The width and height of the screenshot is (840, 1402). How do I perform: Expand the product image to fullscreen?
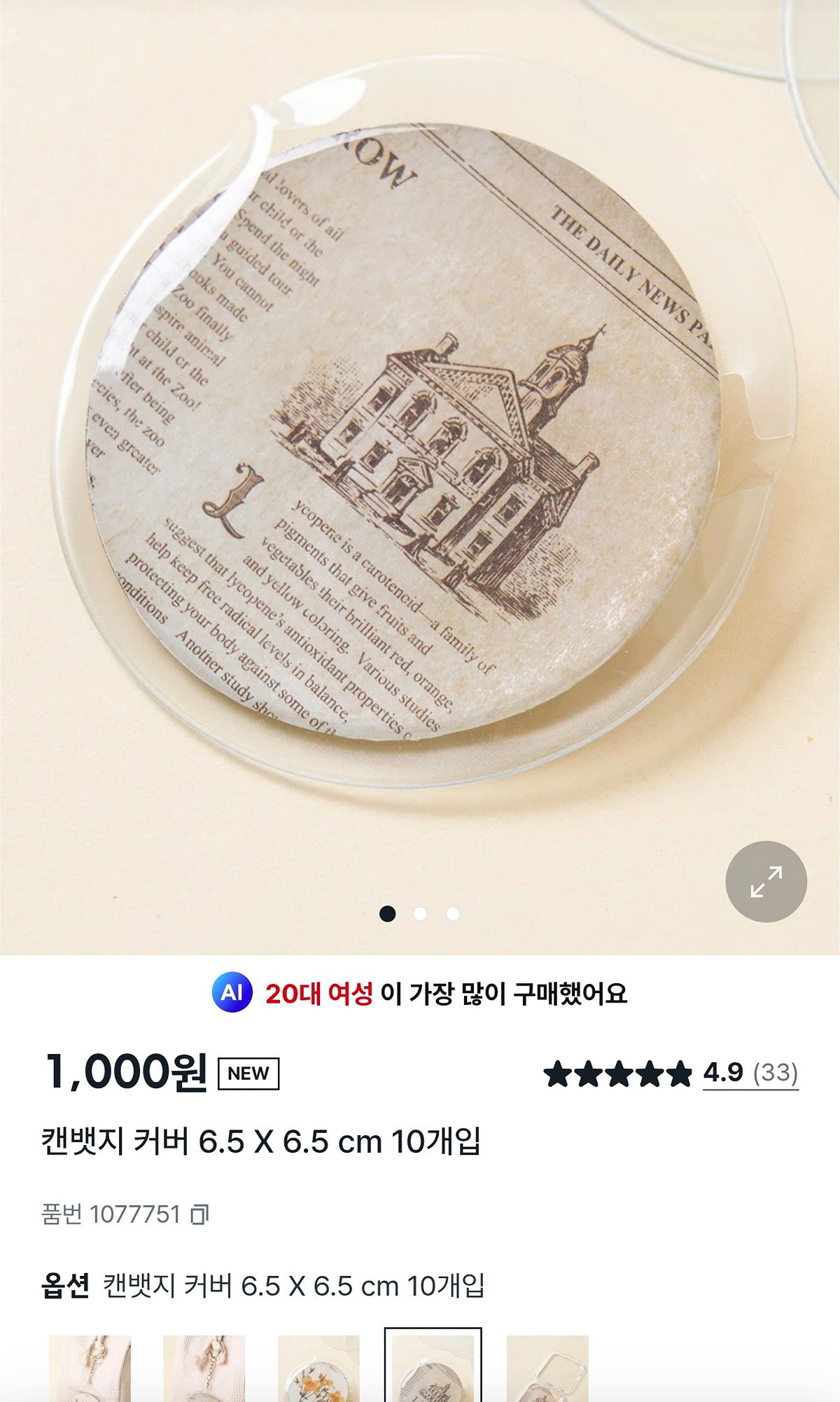(x=766, y=881)
